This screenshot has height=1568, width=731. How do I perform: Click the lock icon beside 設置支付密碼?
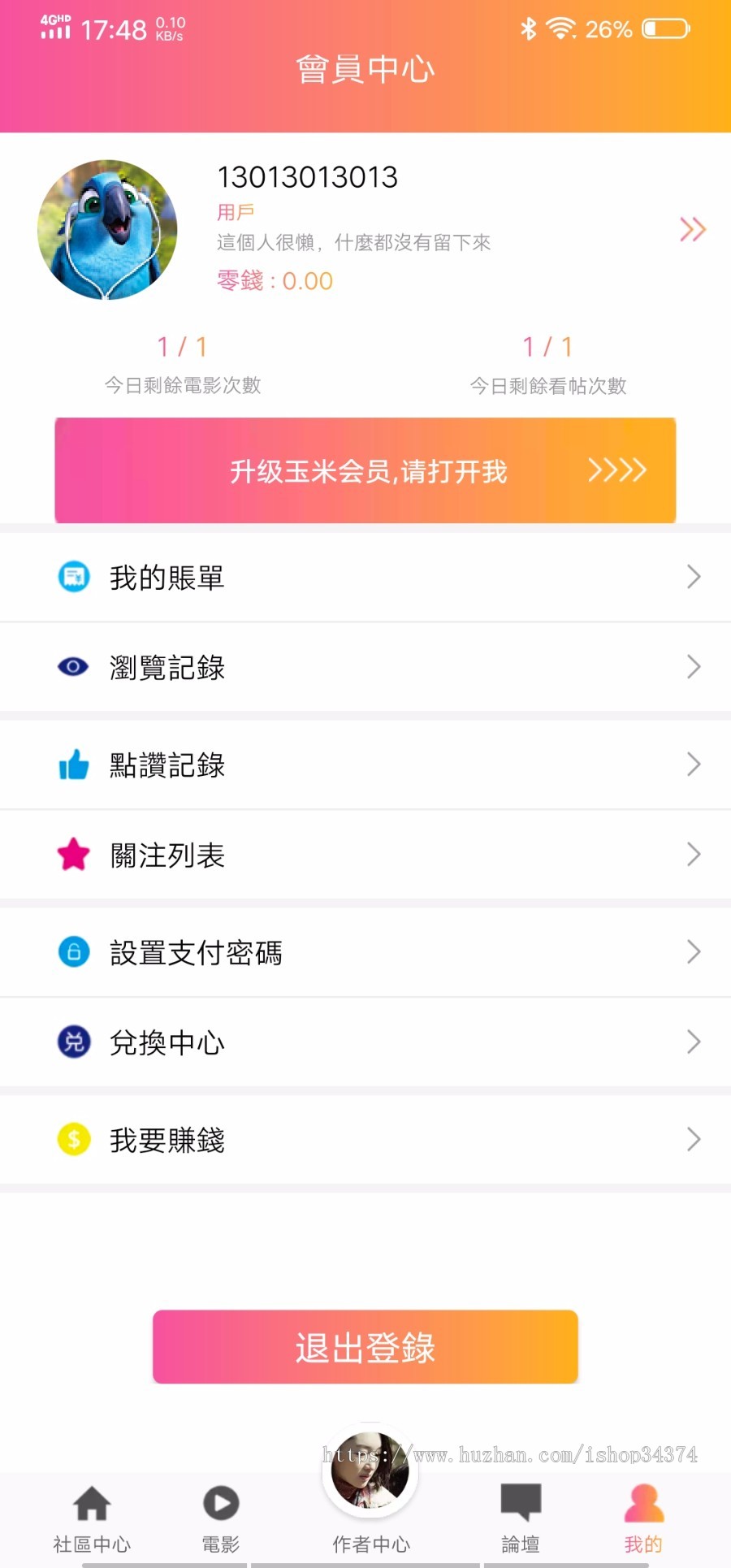point(73,951)
